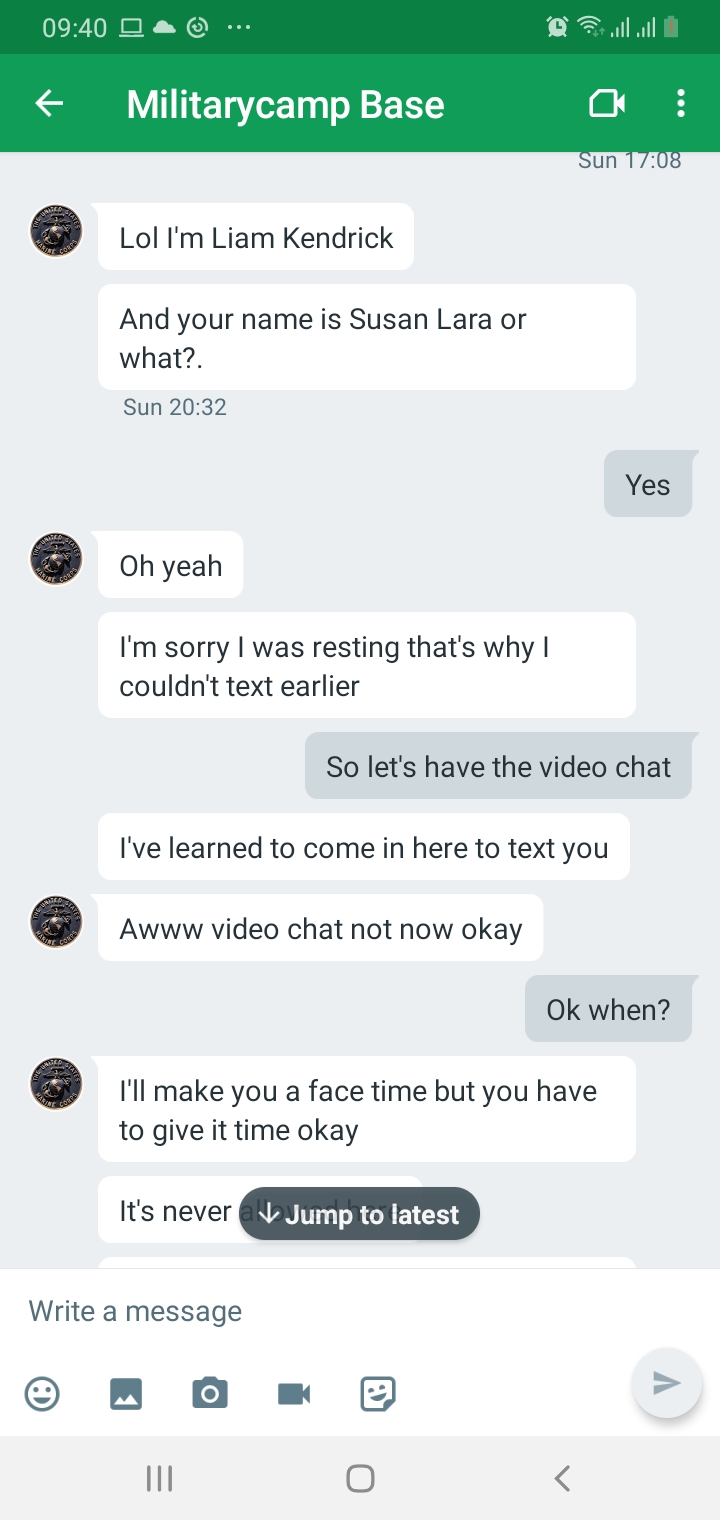Open contact avatar beside Lol I'm Liam Kendrick

tap(56, 231)
